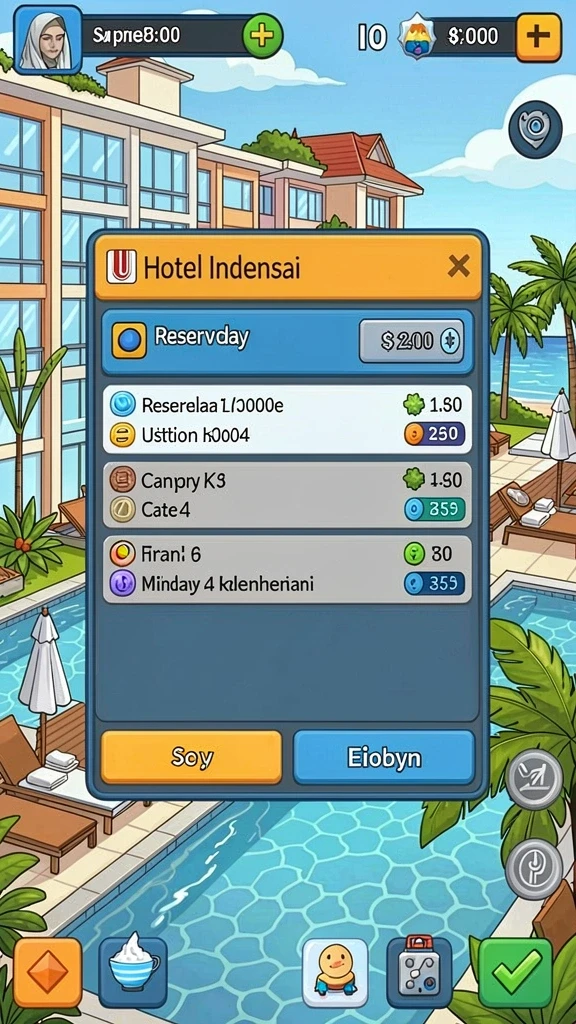
Task: Tap the blue Eiobyn button
Action: (384, 757)
